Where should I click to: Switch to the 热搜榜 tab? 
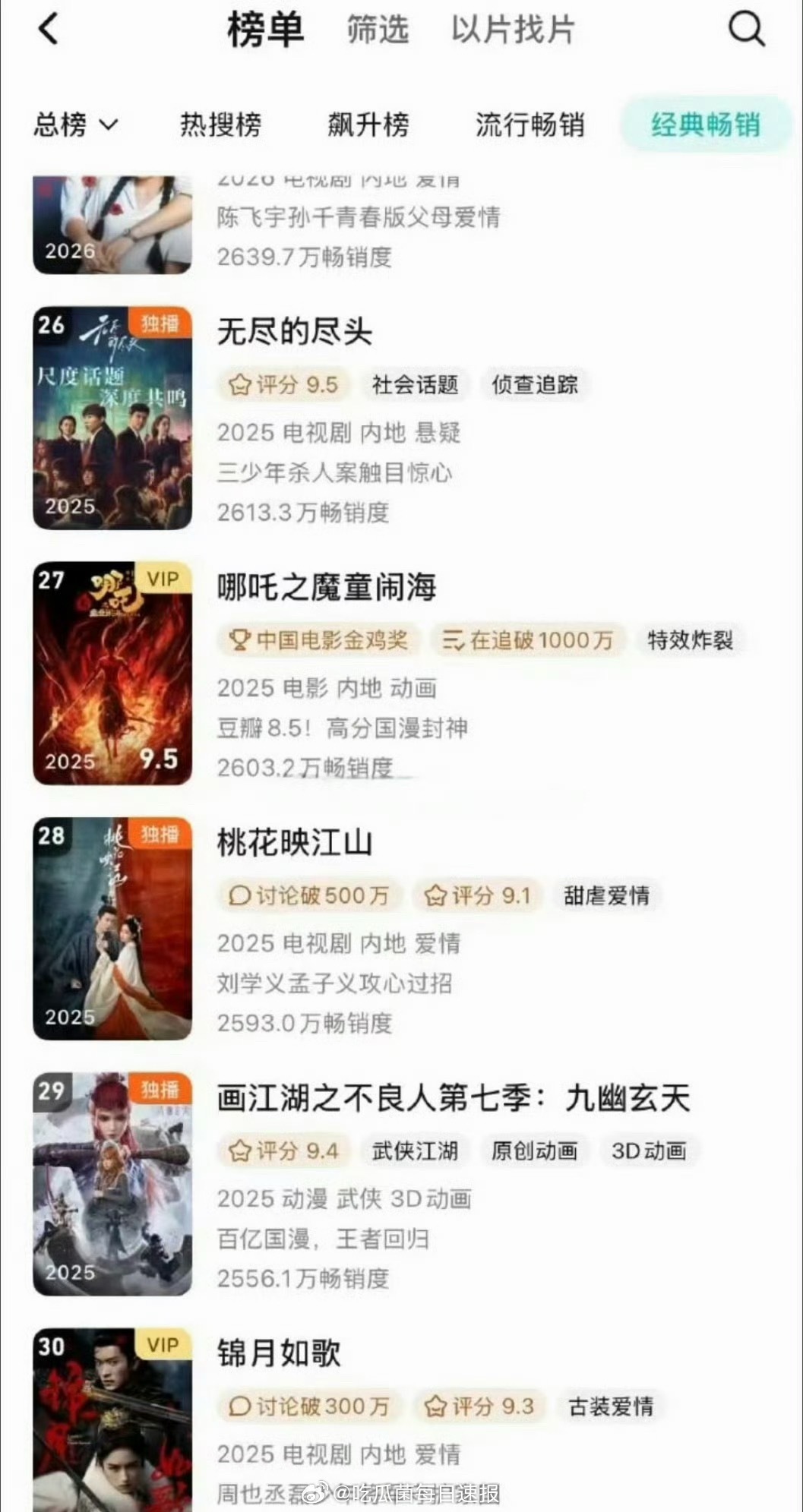pos(220,125)
